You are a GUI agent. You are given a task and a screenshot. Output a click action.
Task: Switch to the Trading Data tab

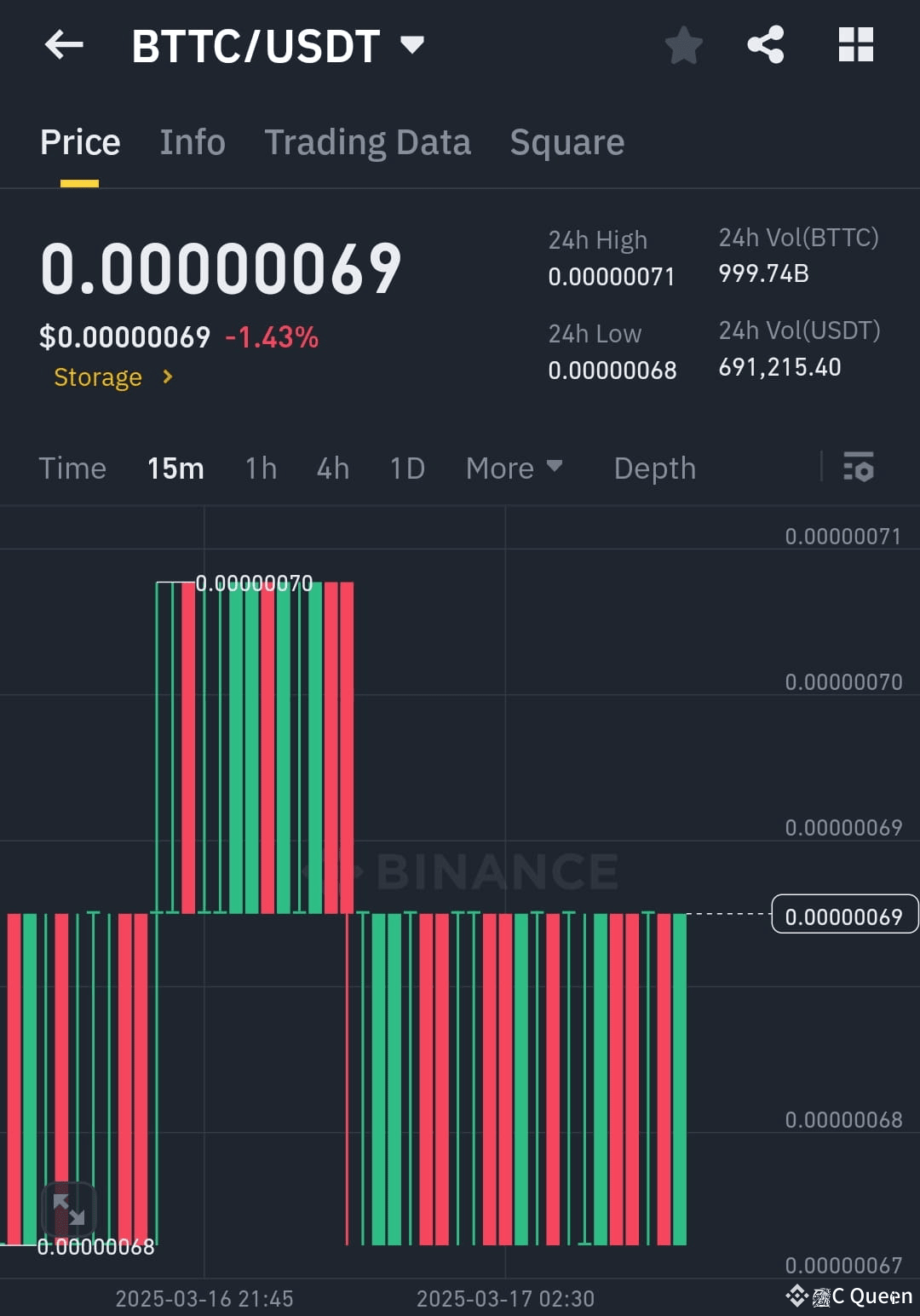click(x=368, y=141)
